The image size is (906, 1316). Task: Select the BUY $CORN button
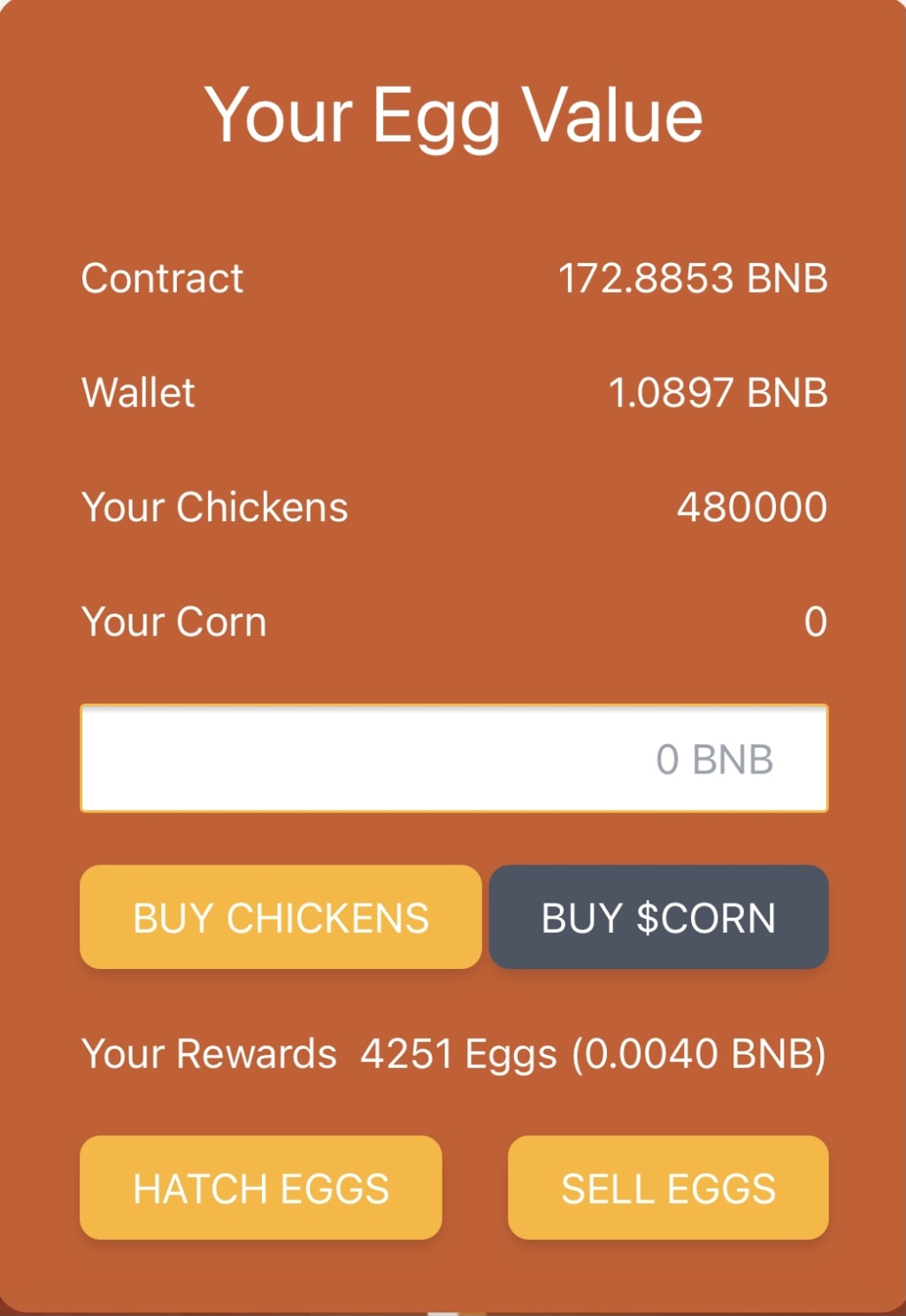click(x=658, y=917)
